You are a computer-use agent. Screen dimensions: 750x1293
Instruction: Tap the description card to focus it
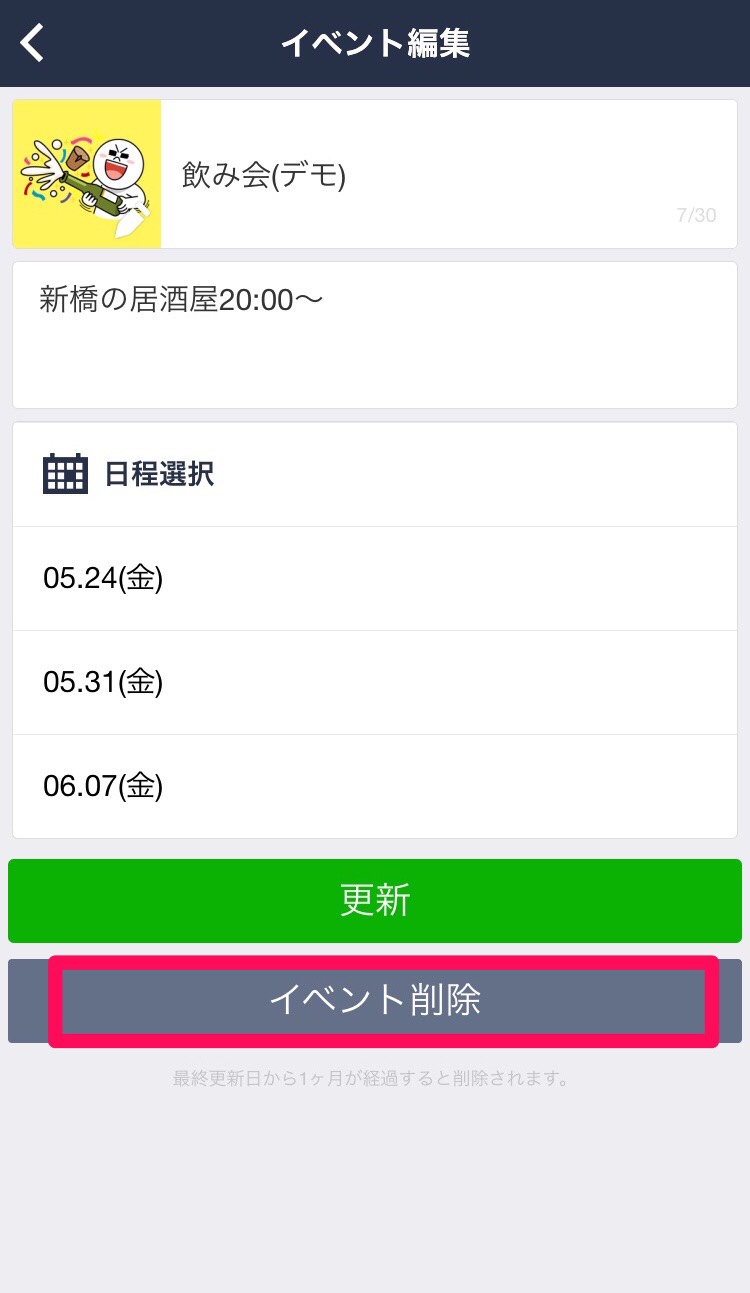375,334
